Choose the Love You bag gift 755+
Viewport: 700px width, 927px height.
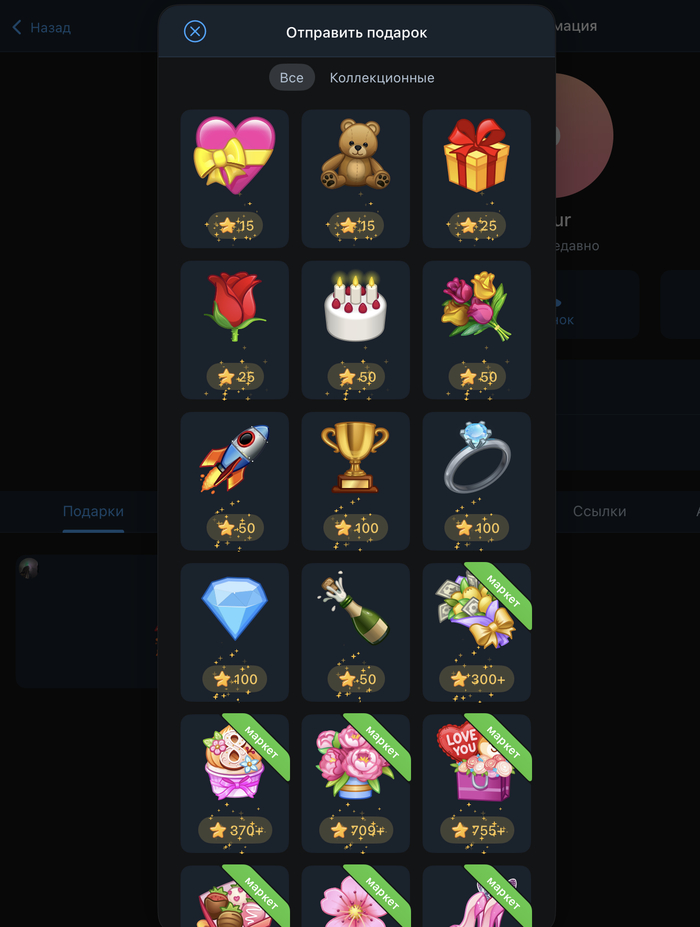(476, 782)
